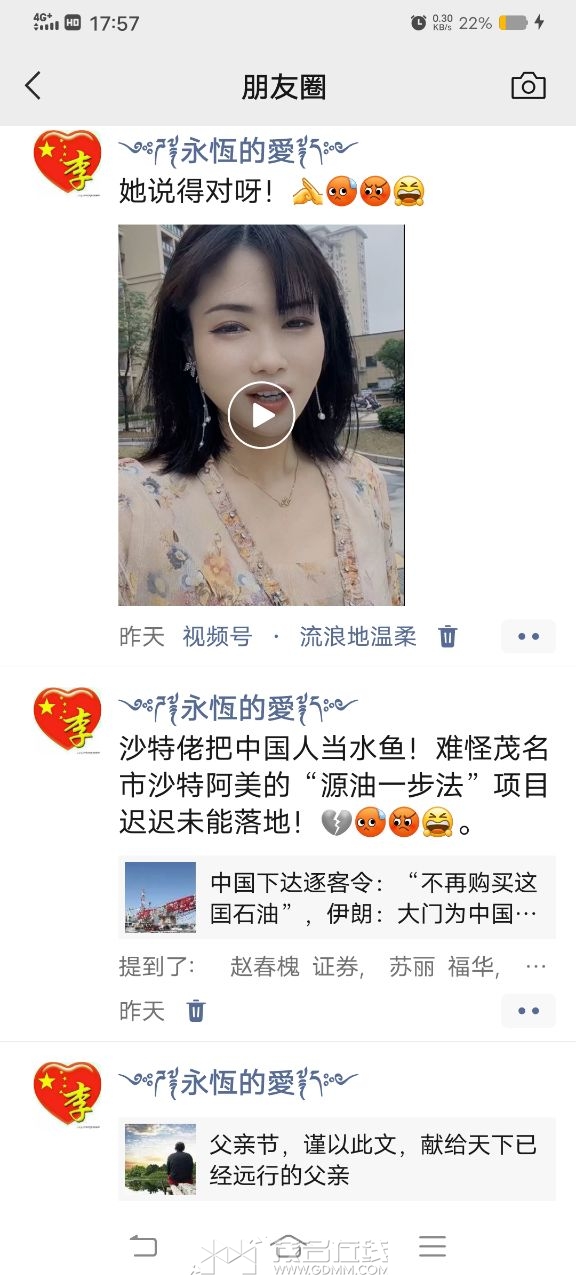The image size is (576, 1280).
Task: Open the camera to post a moment
Action: (x=528, y=86)
